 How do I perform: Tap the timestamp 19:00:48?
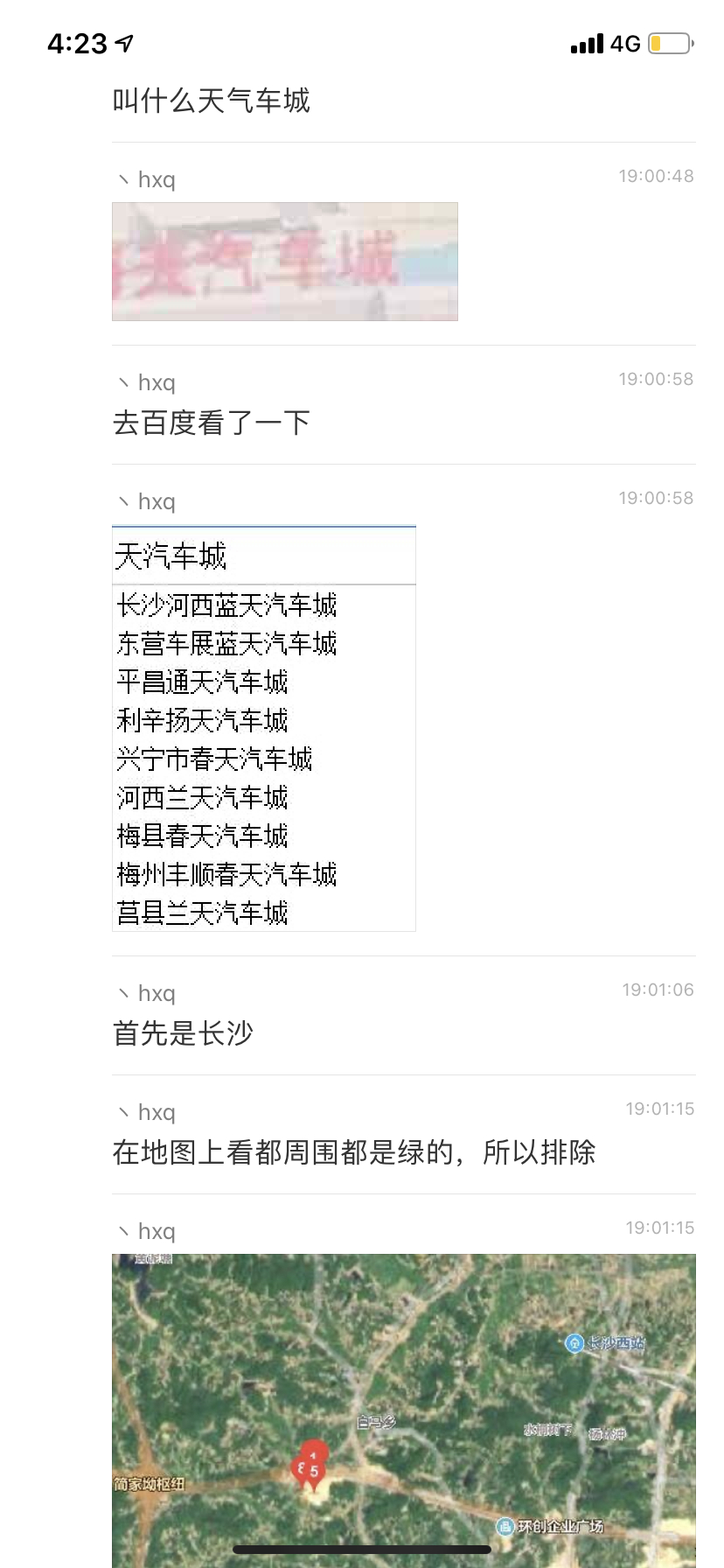tap(655, 175)
